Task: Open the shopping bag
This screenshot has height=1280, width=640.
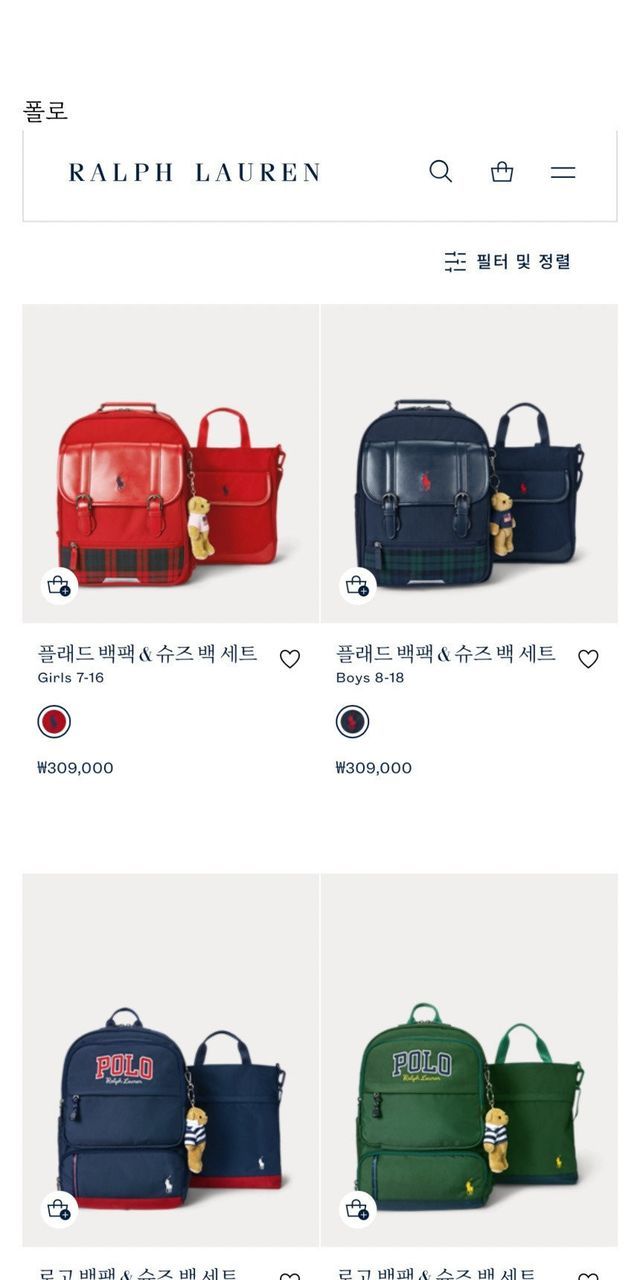Action: pos(502,171)
